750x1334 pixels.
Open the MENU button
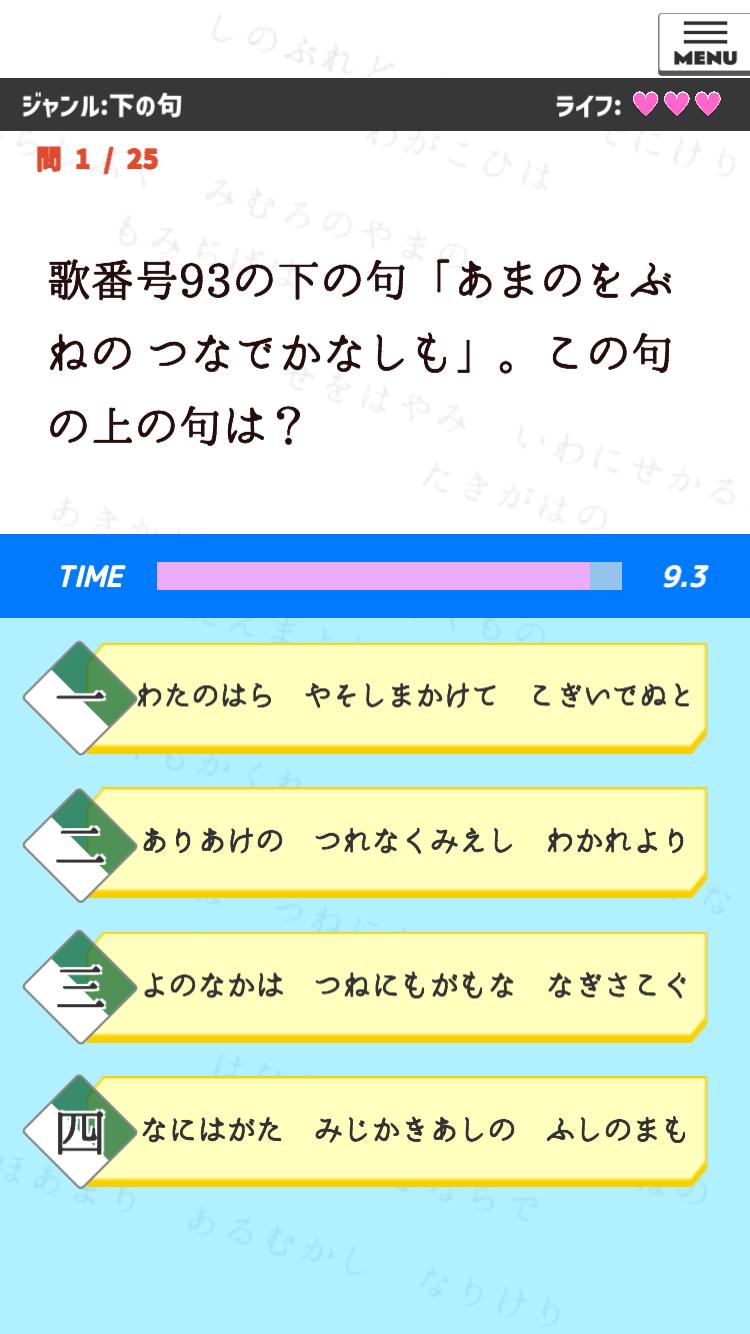[704, 44]
